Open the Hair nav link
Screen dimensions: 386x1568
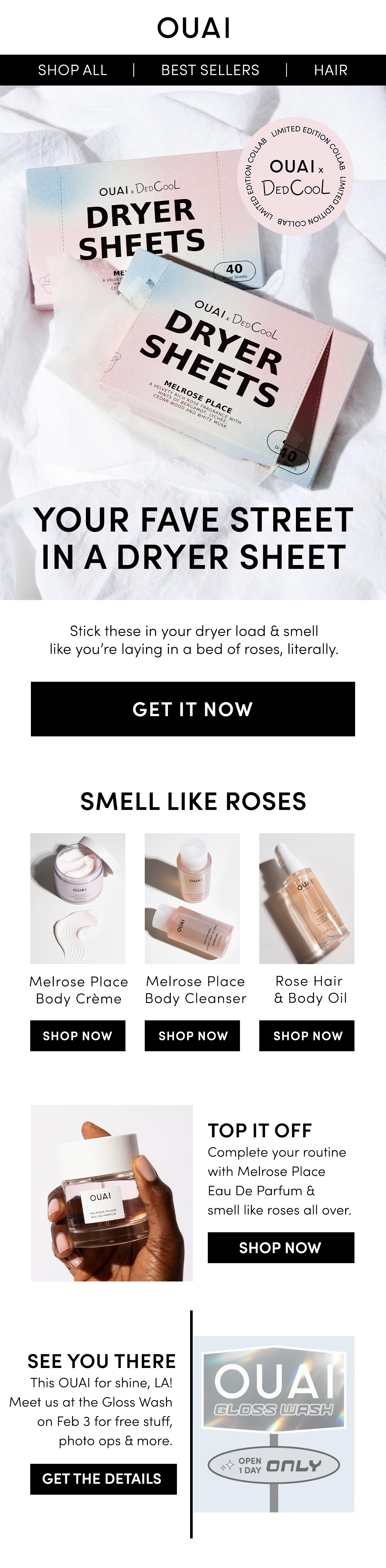point(331,70)
